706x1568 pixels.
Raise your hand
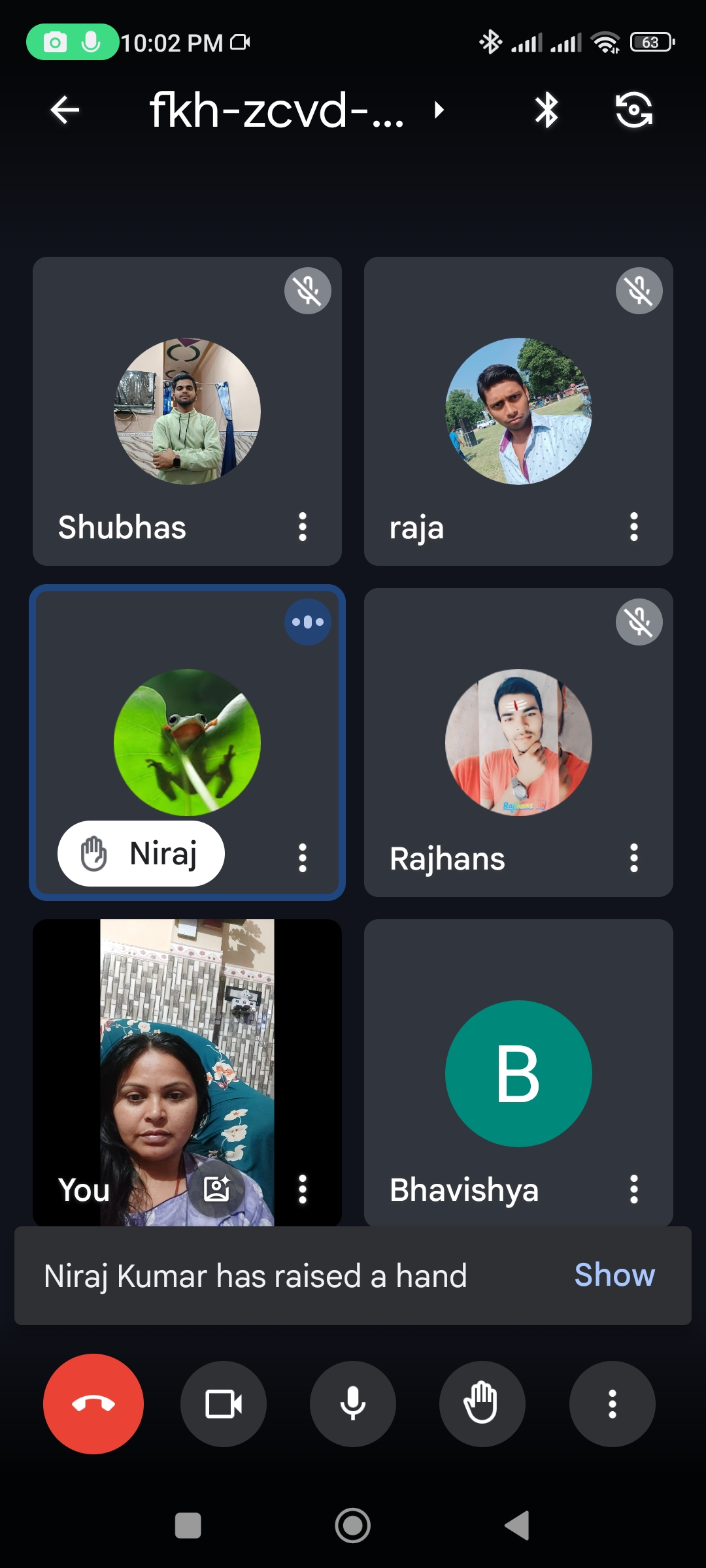pos(482,1404)
